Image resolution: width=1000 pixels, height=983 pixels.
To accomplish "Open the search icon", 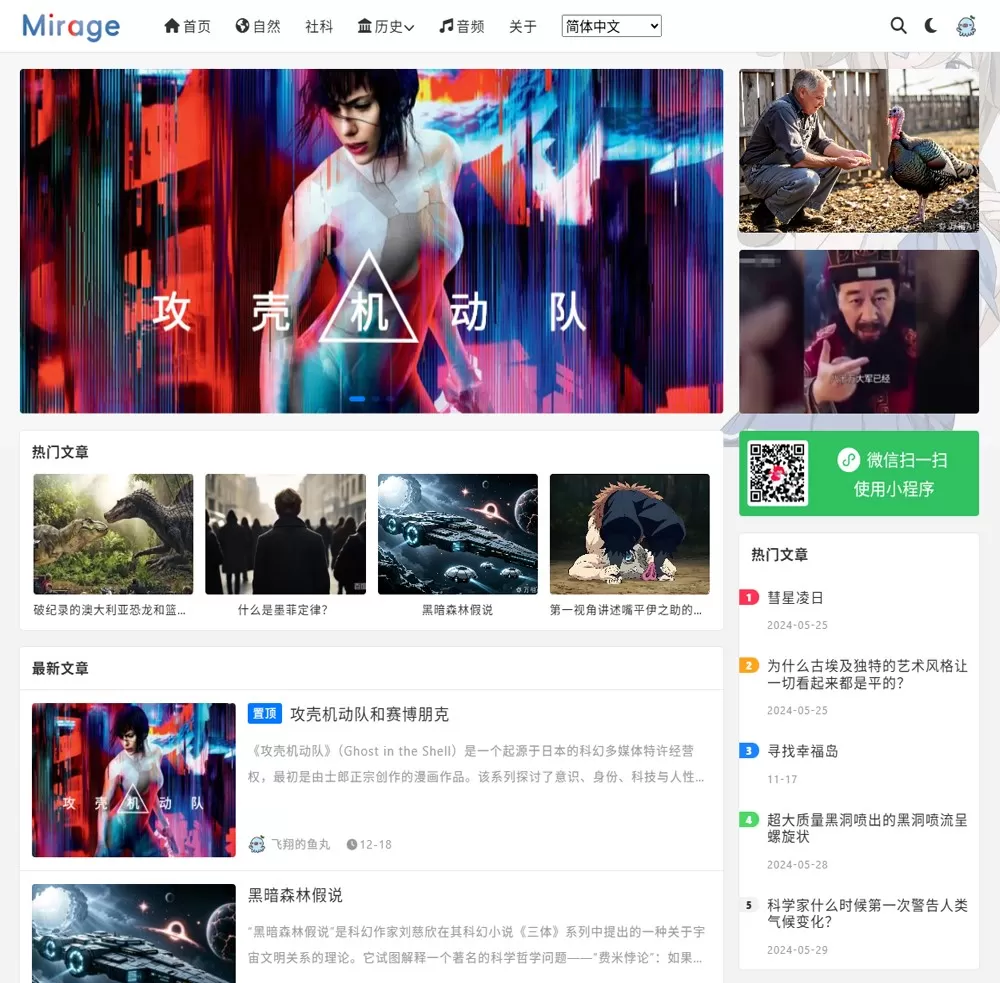I will tap(898, 26).
